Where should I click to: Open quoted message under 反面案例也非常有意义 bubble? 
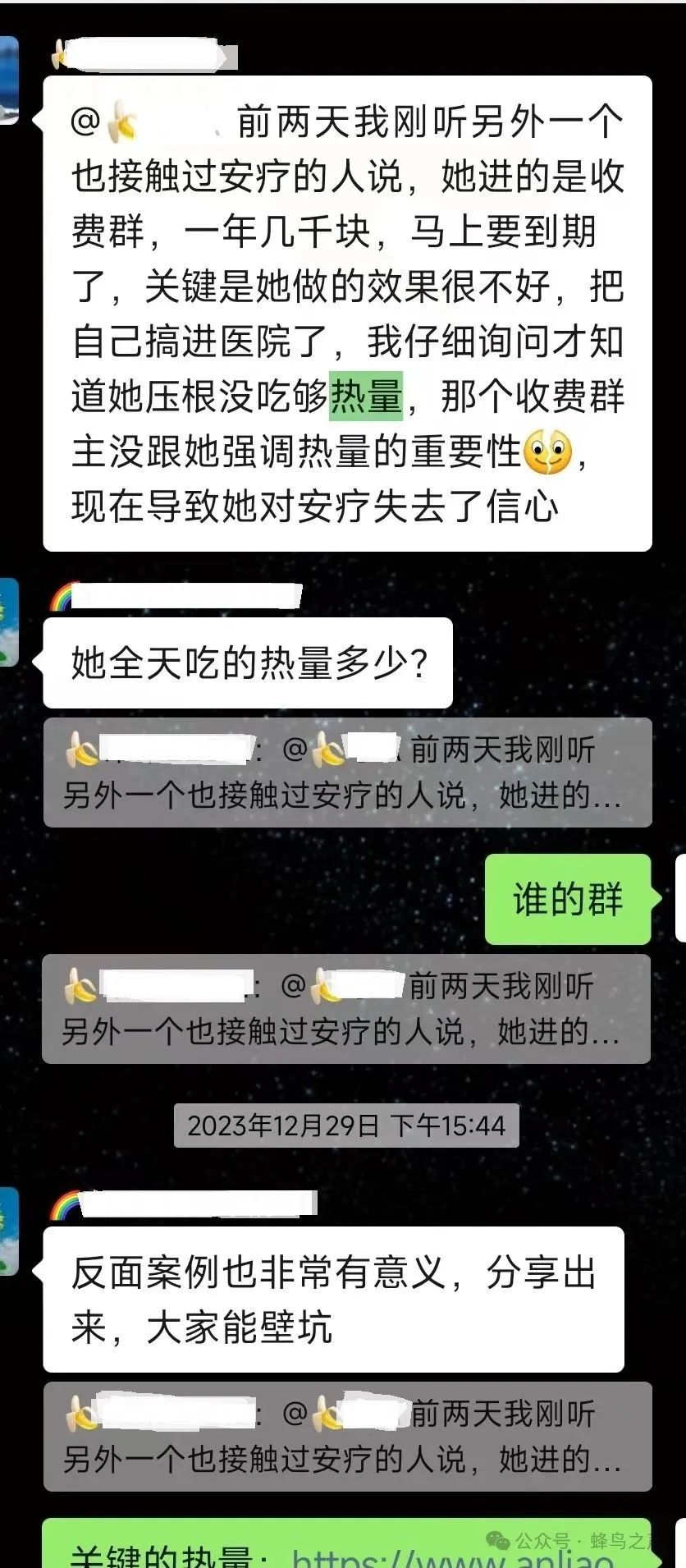pos(347,1436)
